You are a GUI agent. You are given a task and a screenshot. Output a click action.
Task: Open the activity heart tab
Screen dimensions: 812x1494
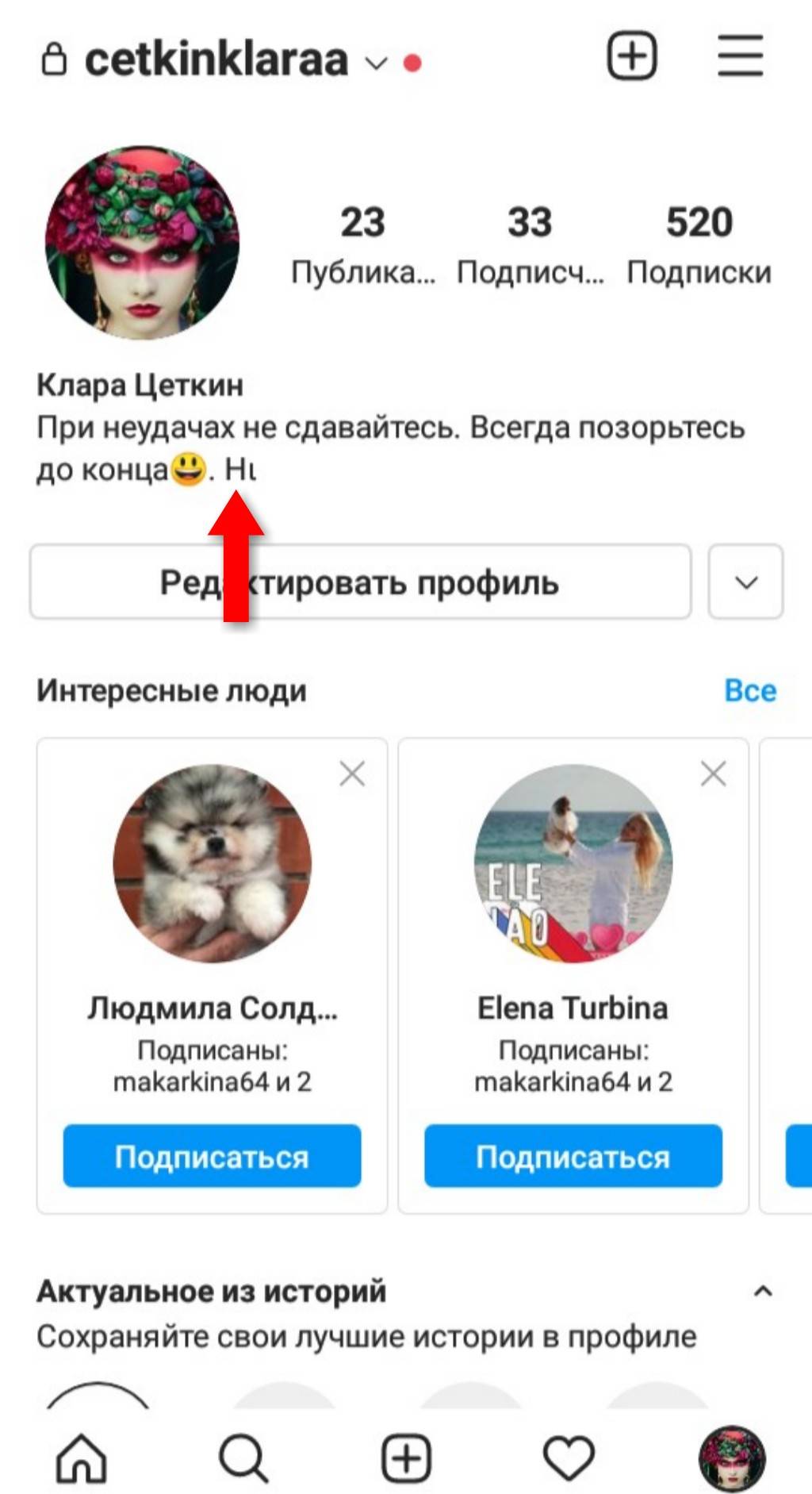pos(569,1458)
